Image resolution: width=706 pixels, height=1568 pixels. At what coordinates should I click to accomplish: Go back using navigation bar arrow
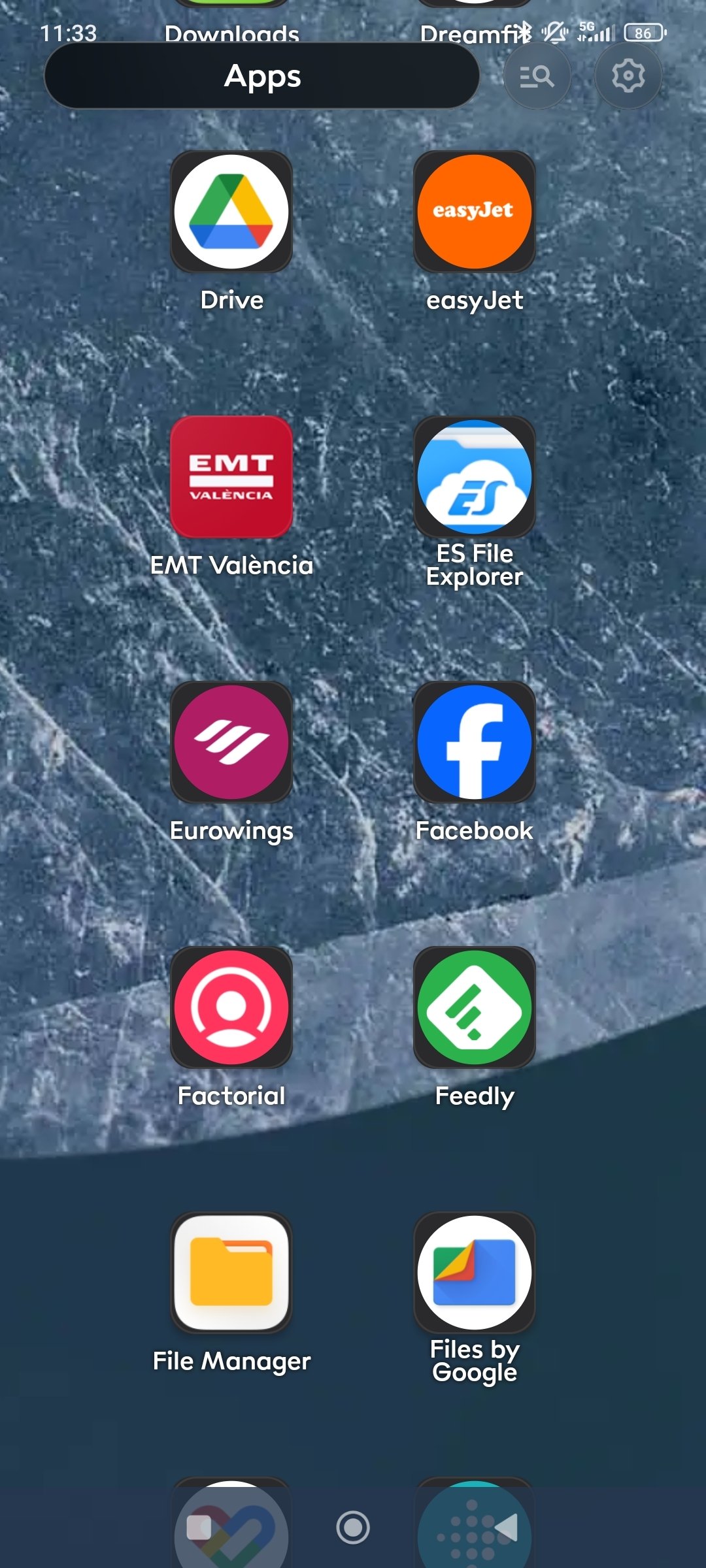coord(506,1527)
